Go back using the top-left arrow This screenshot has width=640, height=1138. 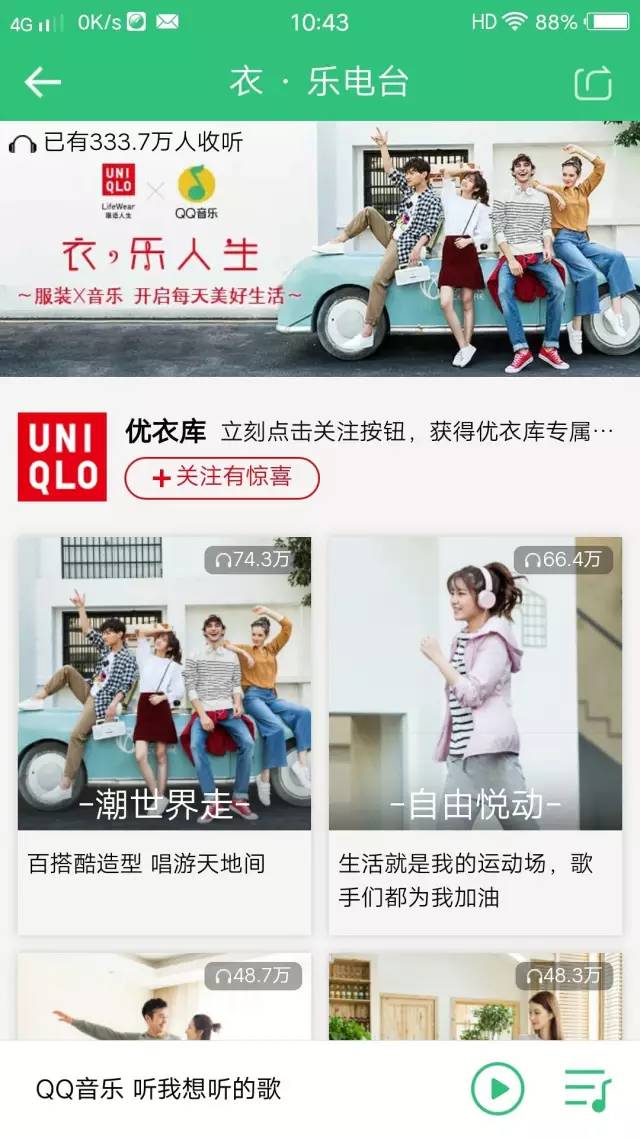click(x=42, y=82)
